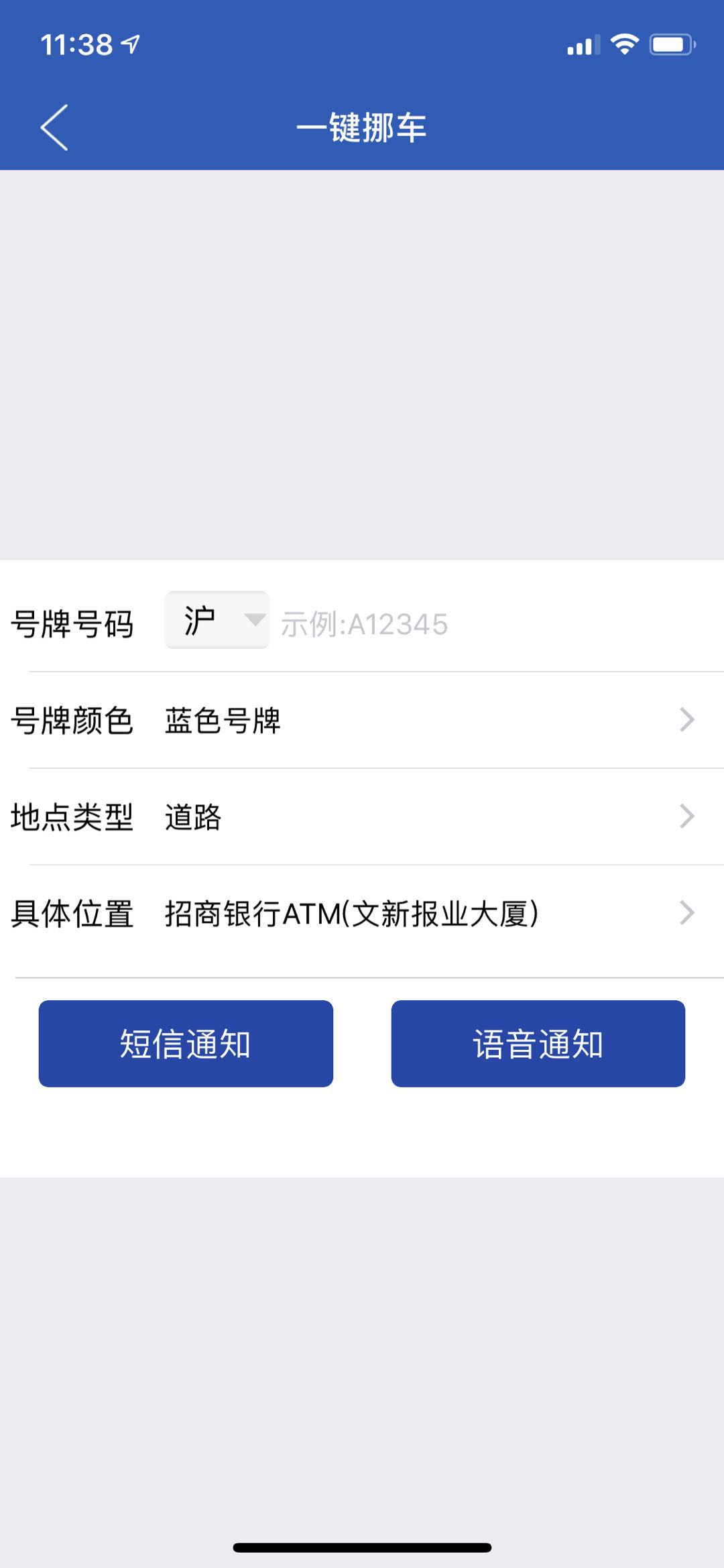This screenshot has height=1568, width=724.
Task: Click the 一键挪车 title bar
Action: click(362, 127)
